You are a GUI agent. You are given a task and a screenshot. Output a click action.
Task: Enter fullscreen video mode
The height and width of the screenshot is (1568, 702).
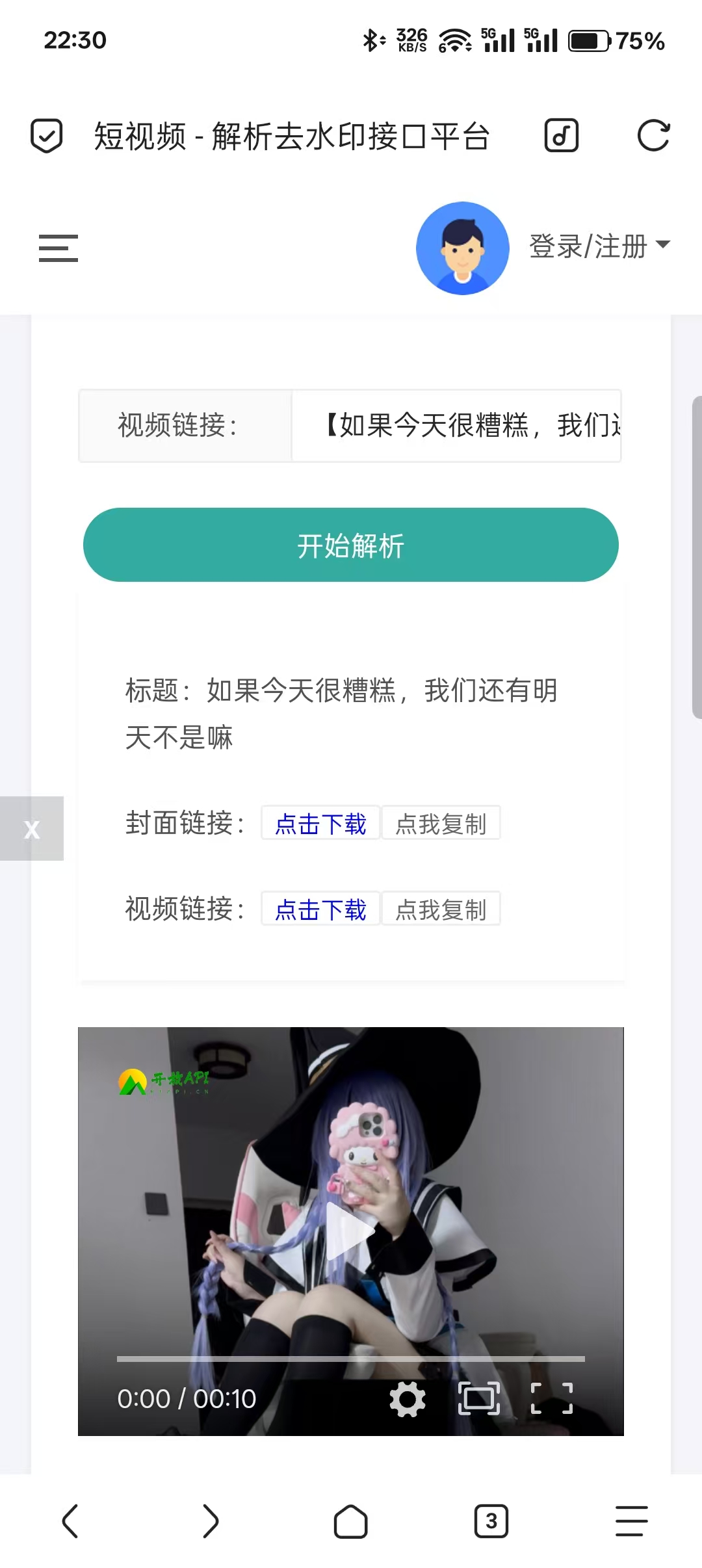click(x=552, y=1399)
